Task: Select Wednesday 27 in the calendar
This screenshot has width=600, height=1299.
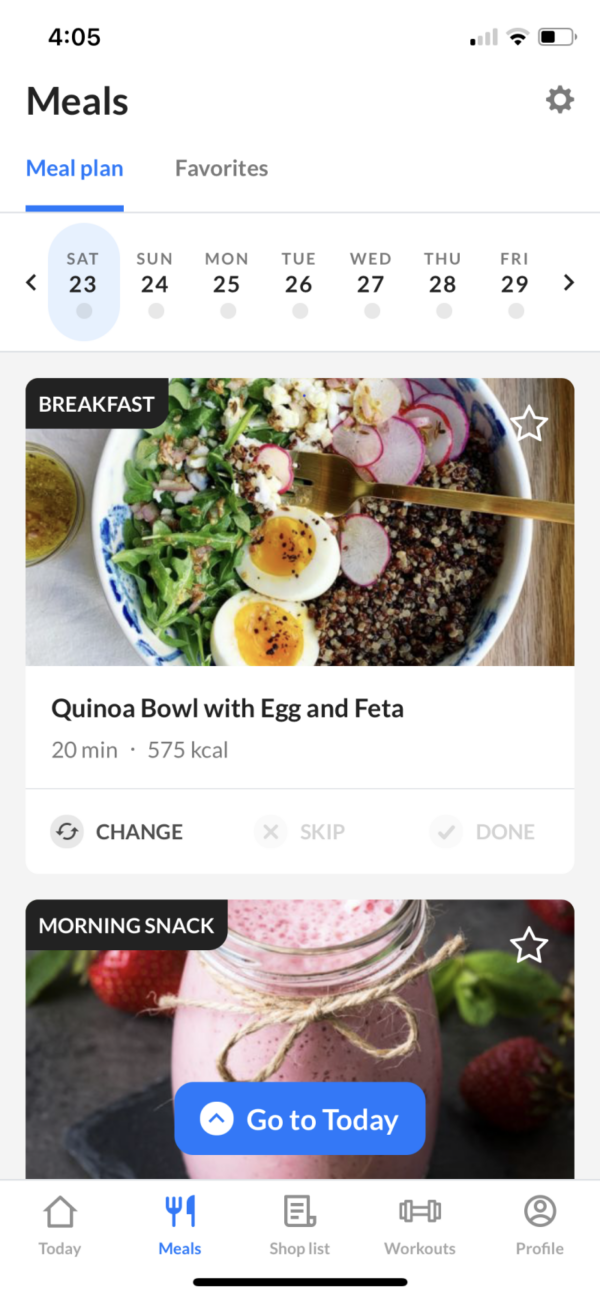Action: pyautogui.click(x=371, y=283)
